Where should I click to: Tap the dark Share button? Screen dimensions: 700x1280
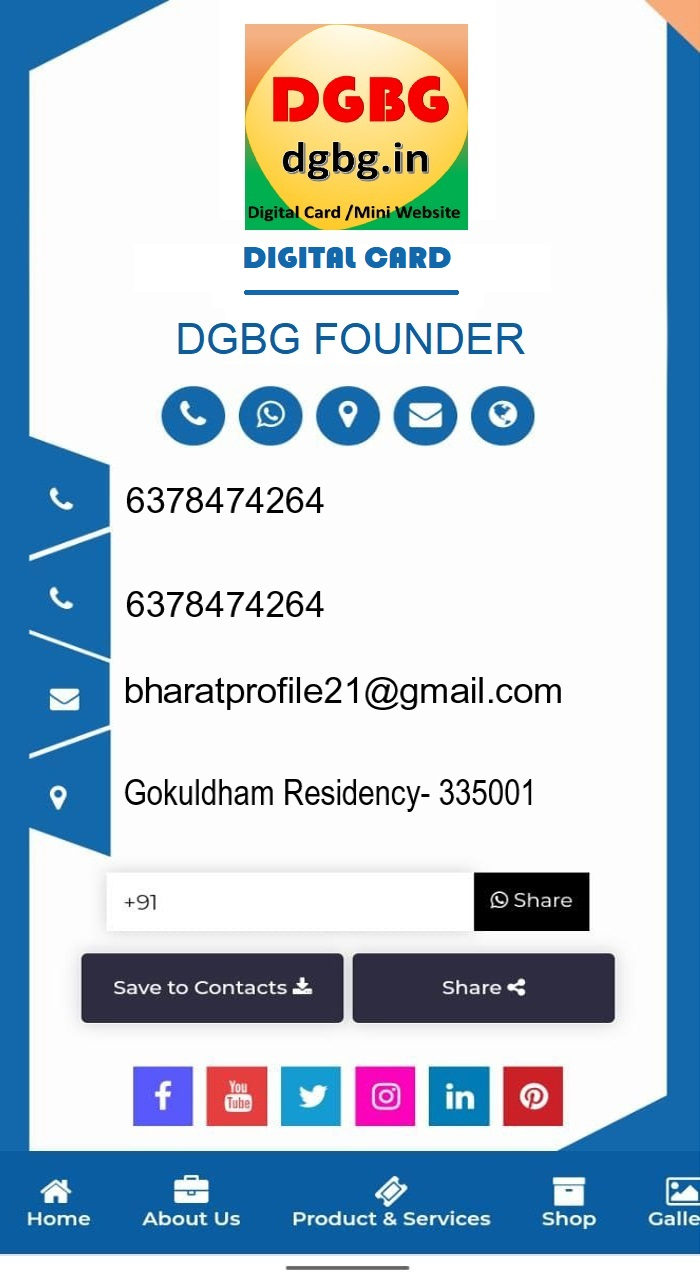(483, 988)
